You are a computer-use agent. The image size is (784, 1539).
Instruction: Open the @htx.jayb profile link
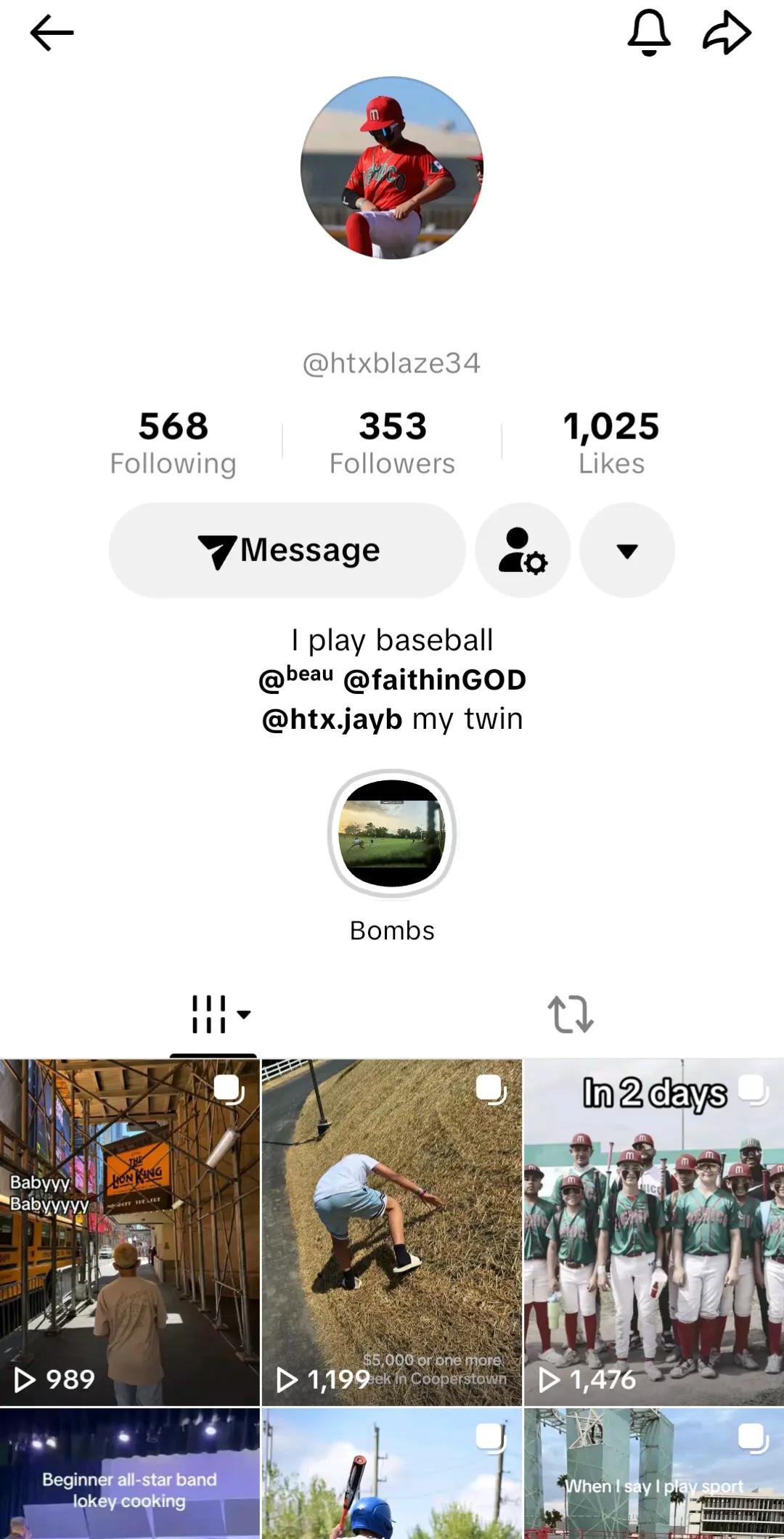(x=332, y=719)
